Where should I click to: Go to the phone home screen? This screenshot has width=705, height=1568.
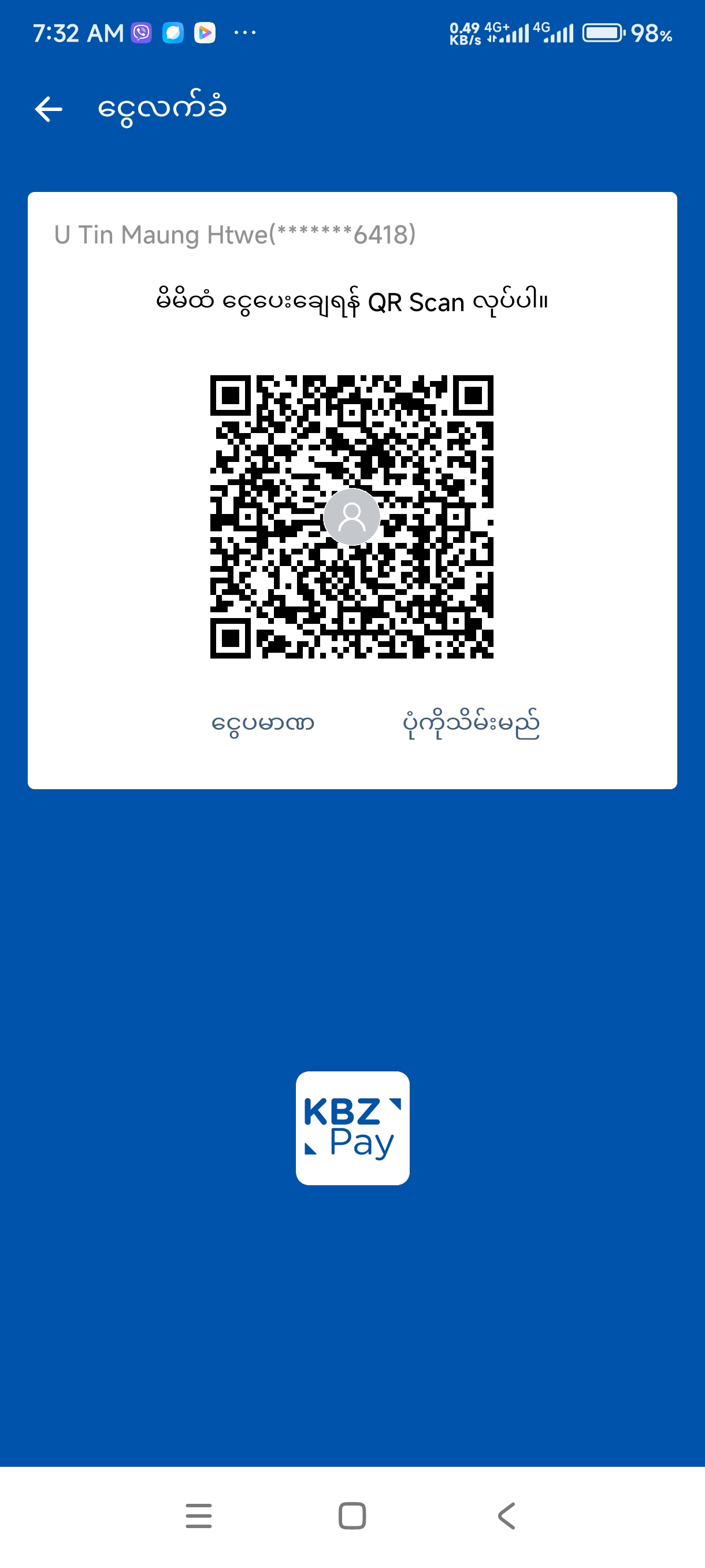click(x=352, y=1515)
